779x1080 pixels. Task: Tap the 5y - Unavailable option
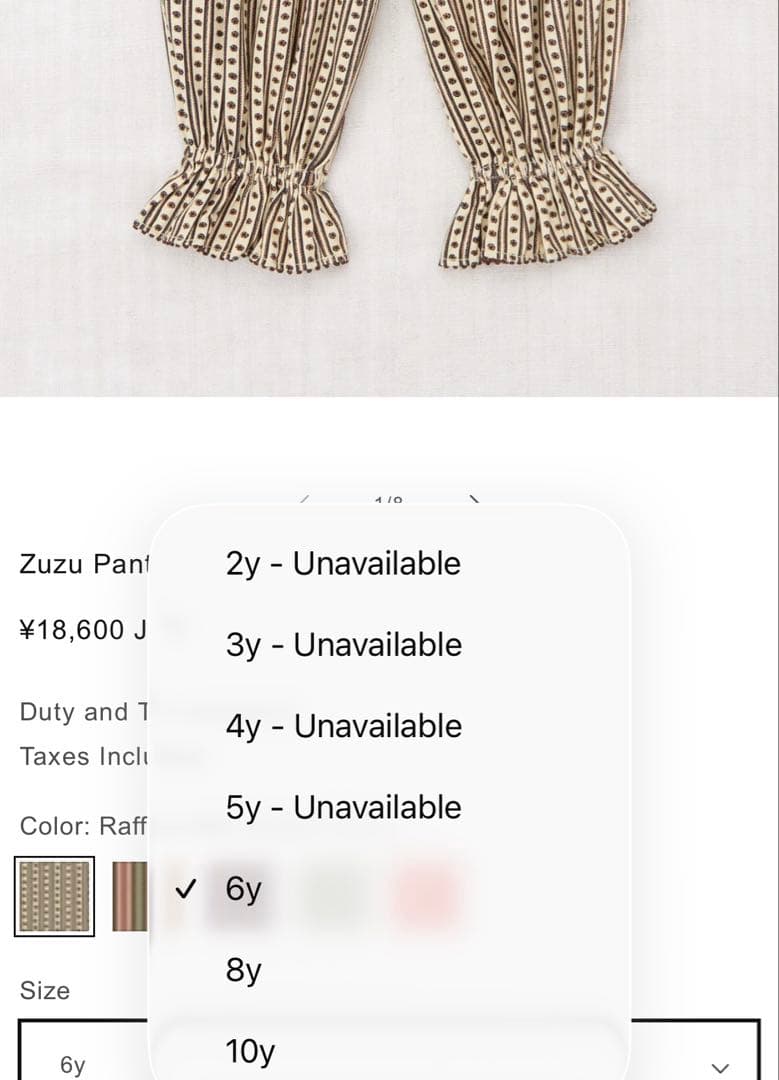pos(343,807)
